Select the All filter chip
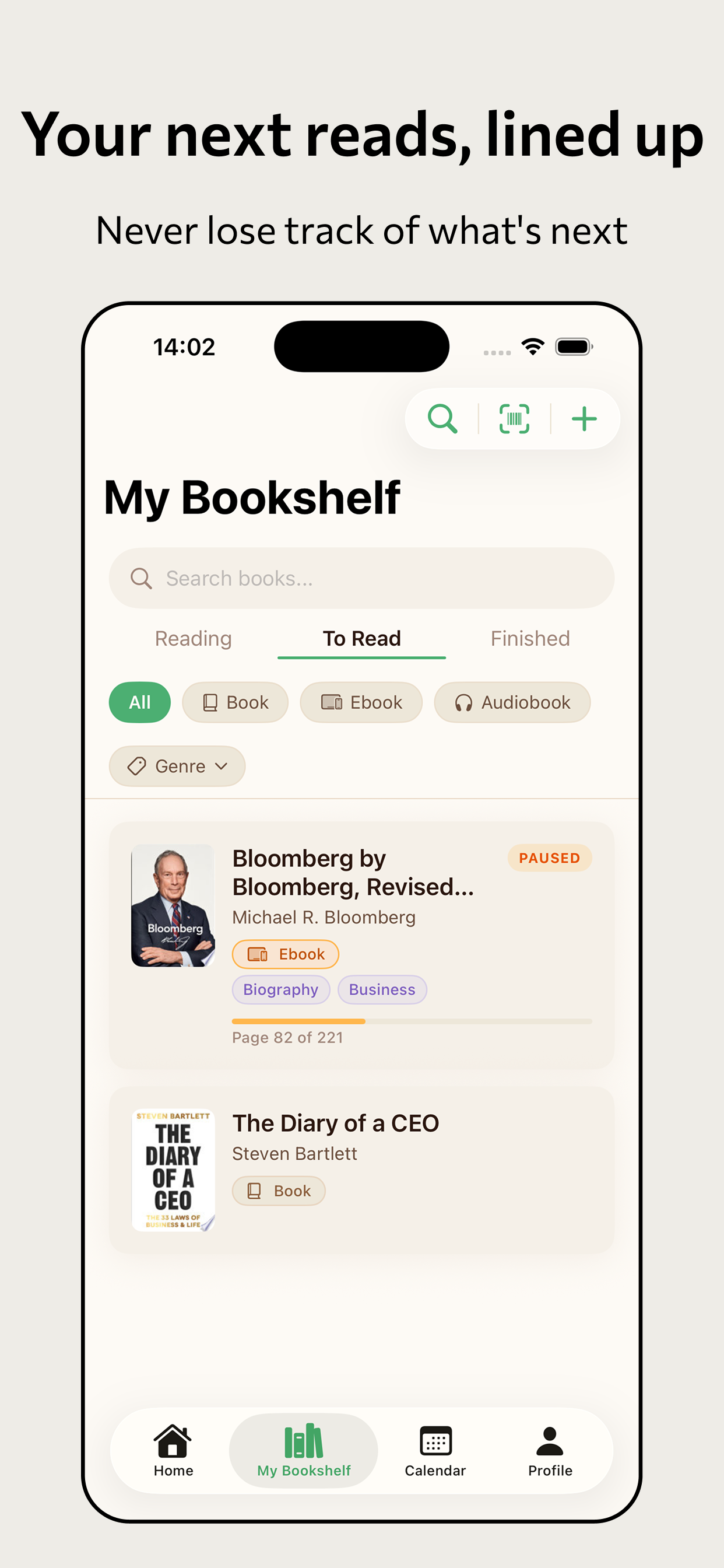 139,702
